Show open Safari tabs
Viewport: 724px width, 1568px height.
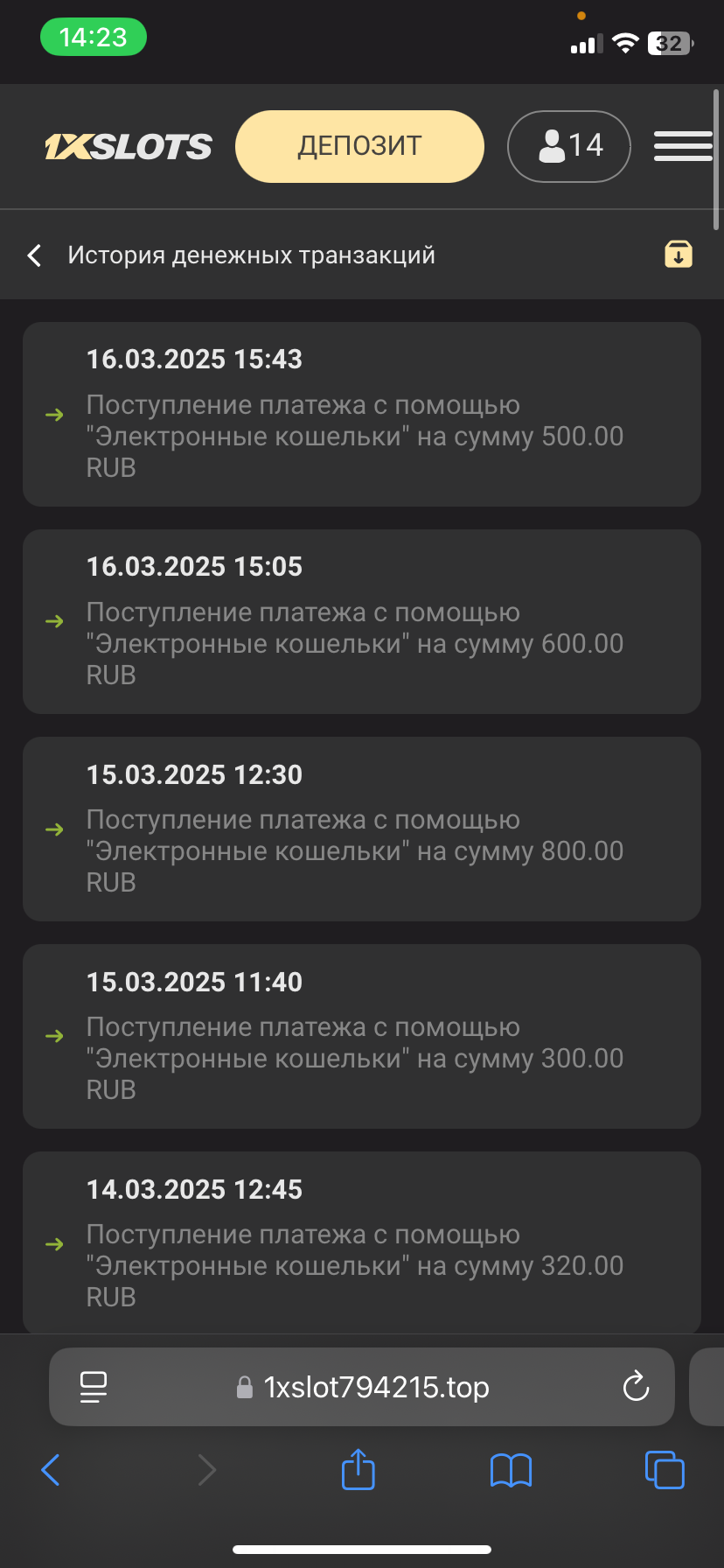point(665,1470)
